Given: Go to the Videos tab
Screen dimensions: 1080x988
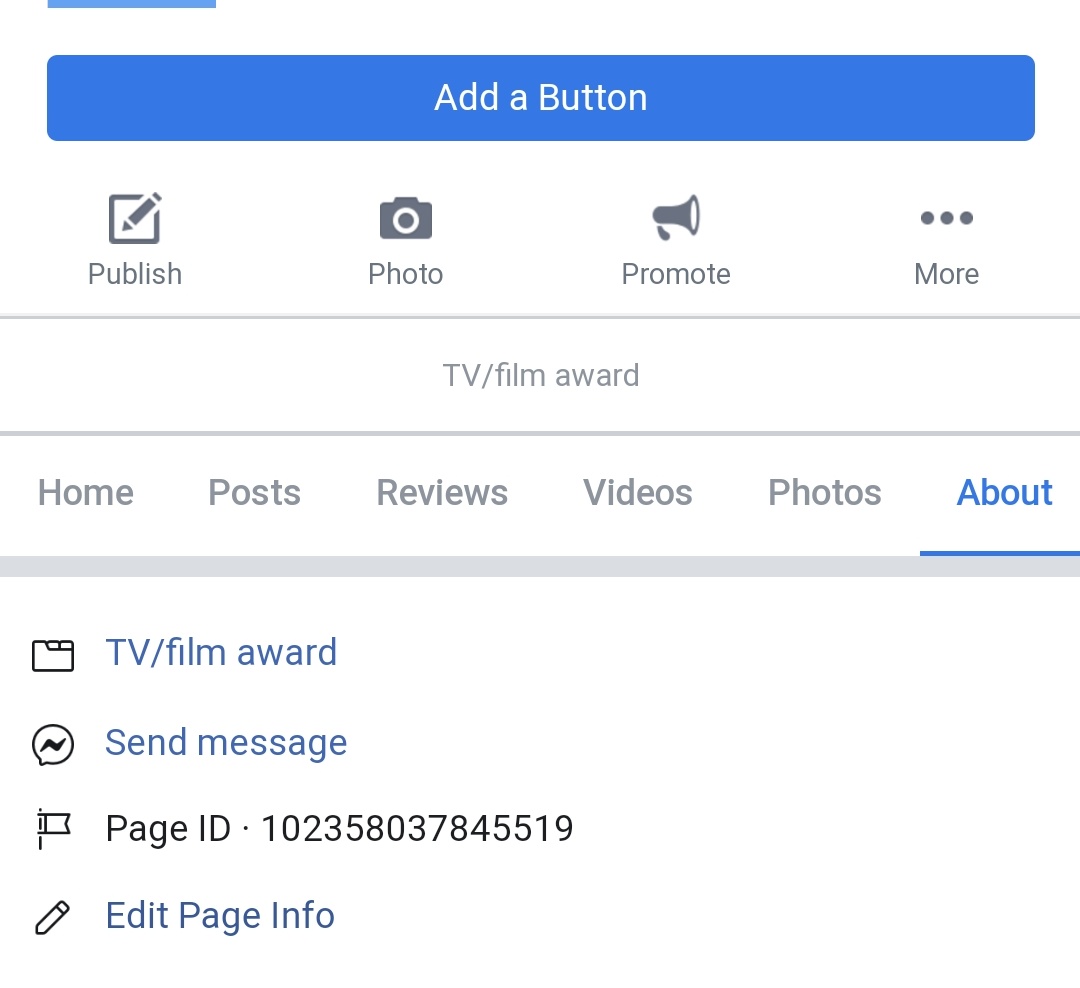Looking at the screenshot, I should coord(638,493).
